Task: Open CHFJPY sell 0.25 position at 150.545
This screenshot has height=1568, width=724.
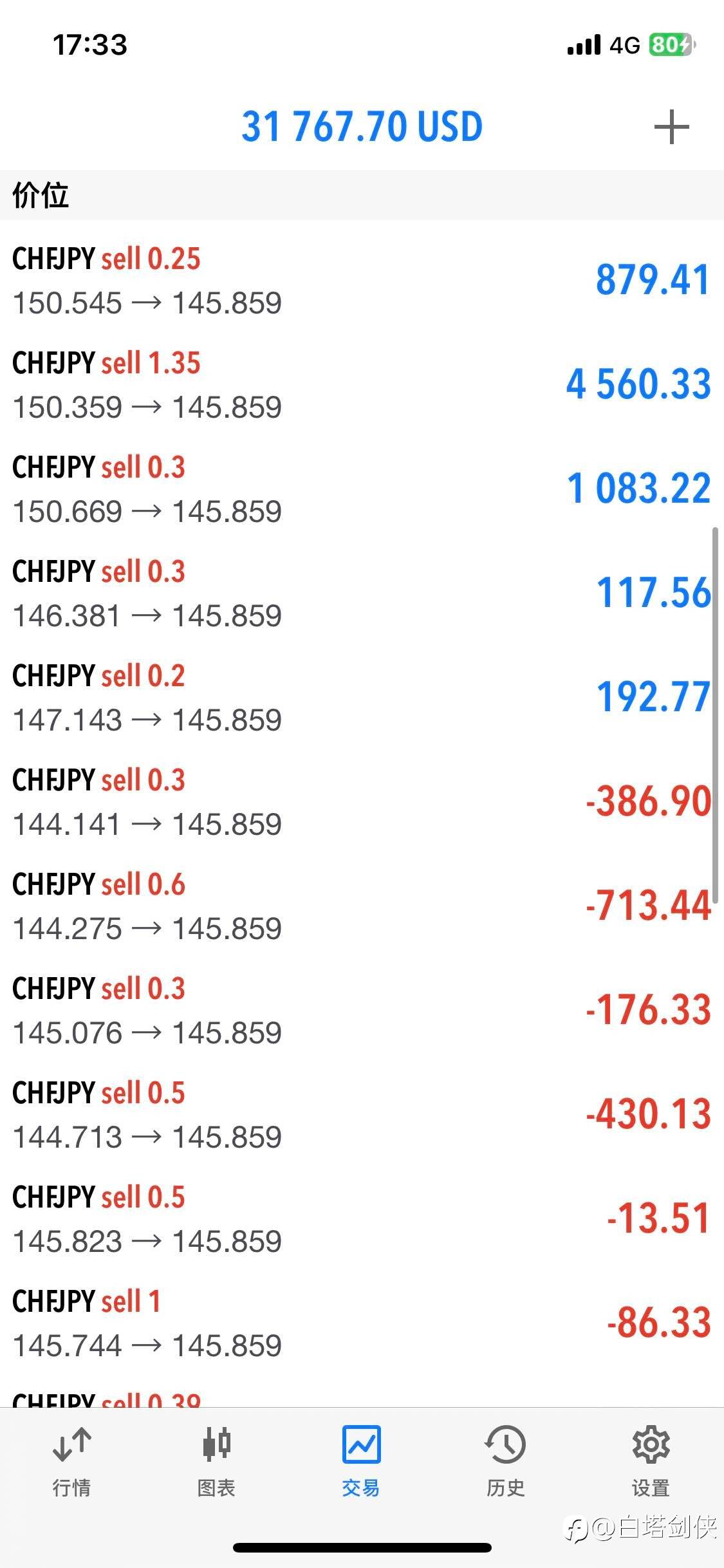Action: tap(362, 280)
